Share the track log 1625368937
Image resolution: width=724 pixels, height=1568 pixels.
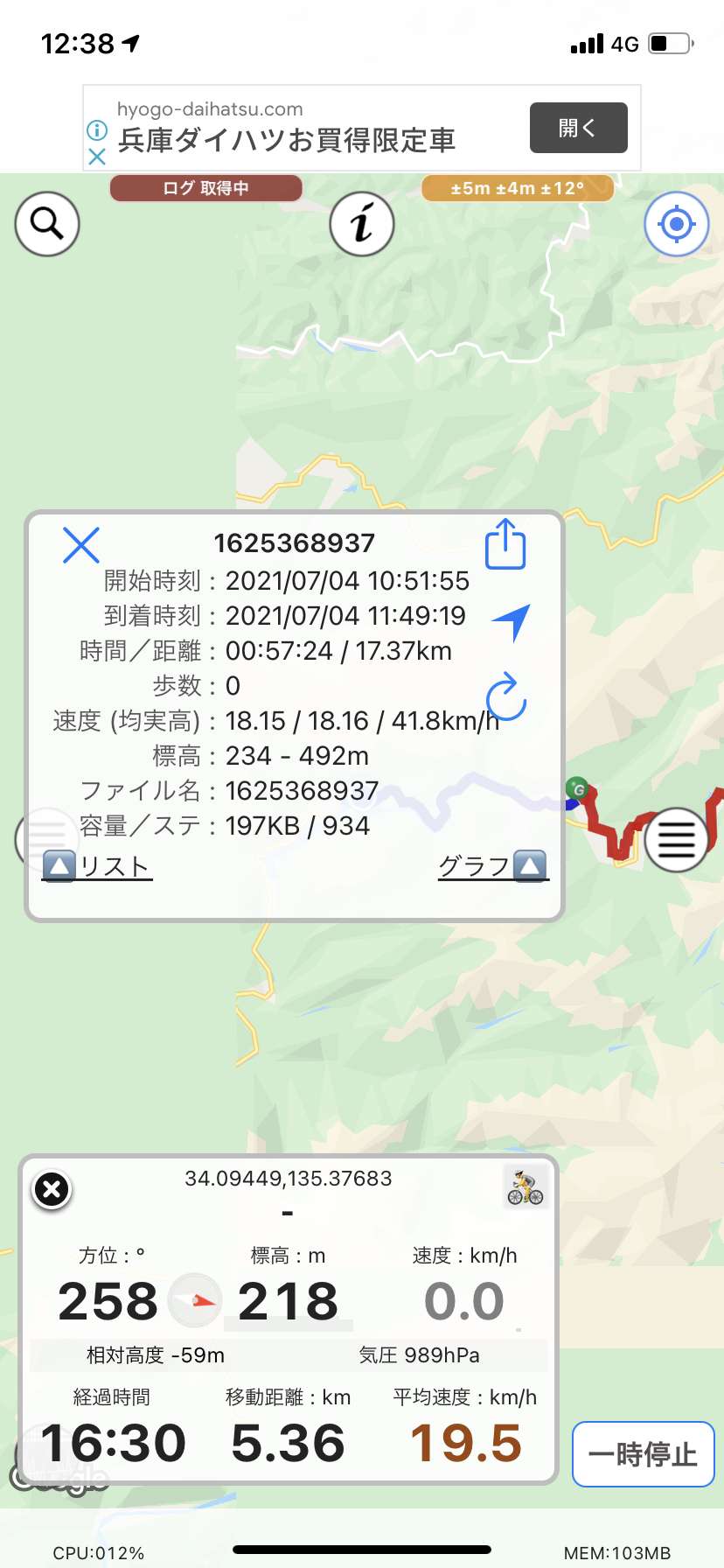pos(505,543)
